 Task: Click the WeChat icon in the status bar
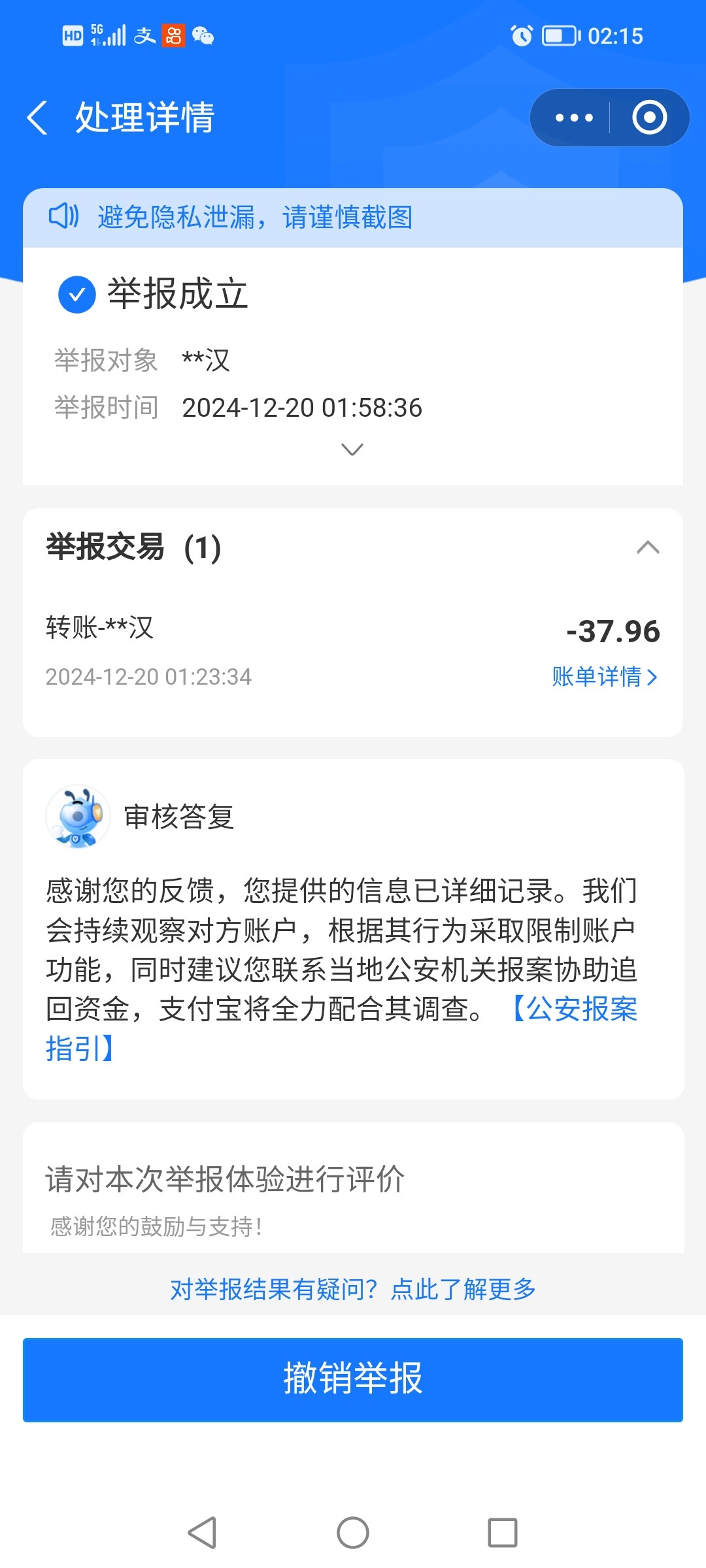[x=204, y=37]
